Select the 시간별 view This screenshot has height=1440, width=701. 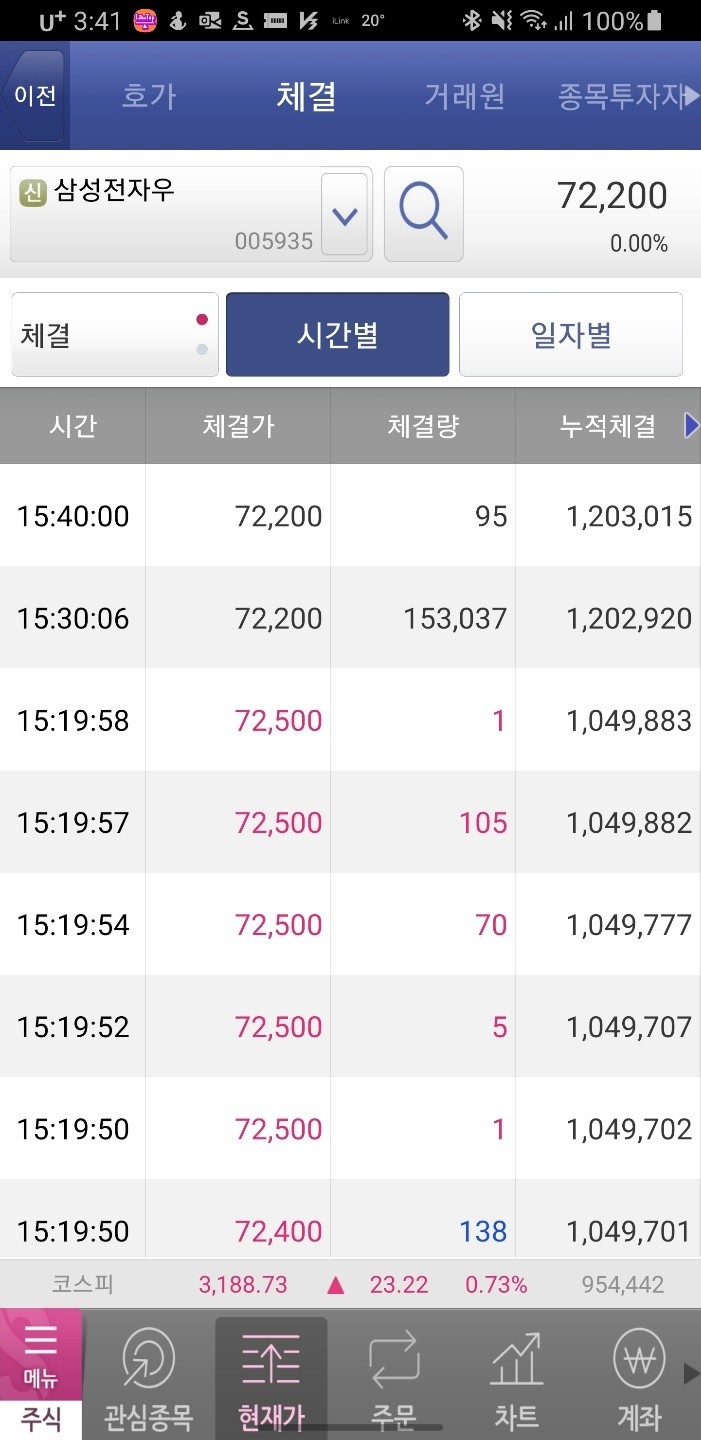[338, 335]
